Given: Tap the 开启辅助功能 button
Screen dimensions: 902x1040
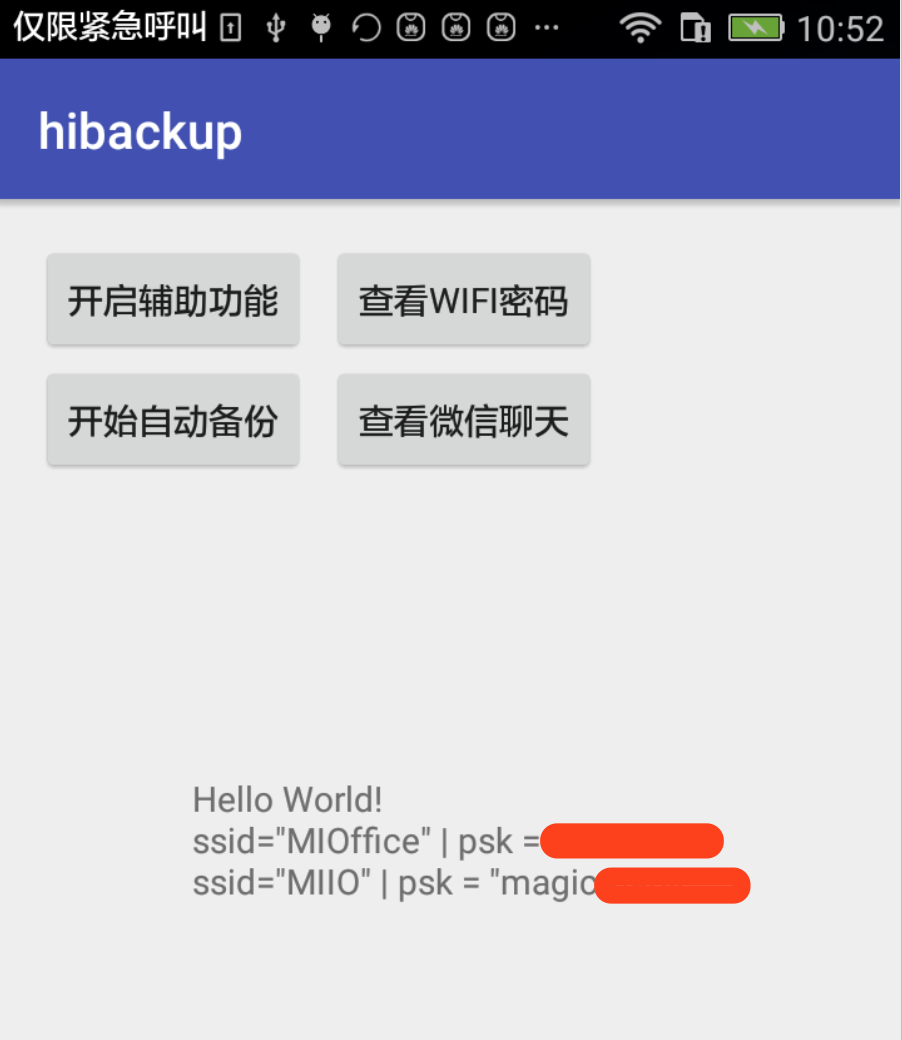Looking at the screenshot, I should tap(173, 300).
